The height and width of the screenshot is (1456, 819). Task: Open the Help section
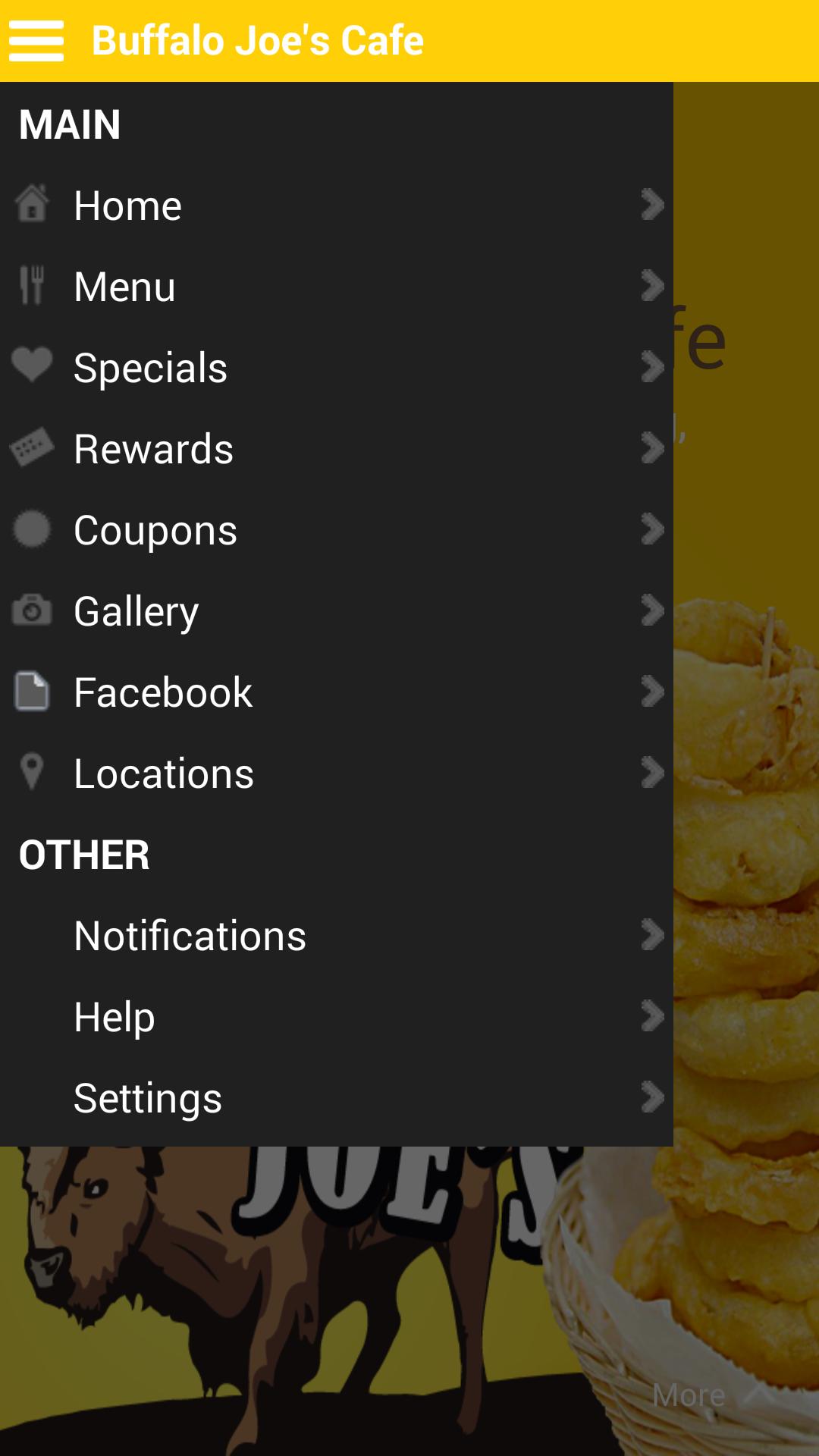pyautogui.click(x=334, y=1017)
